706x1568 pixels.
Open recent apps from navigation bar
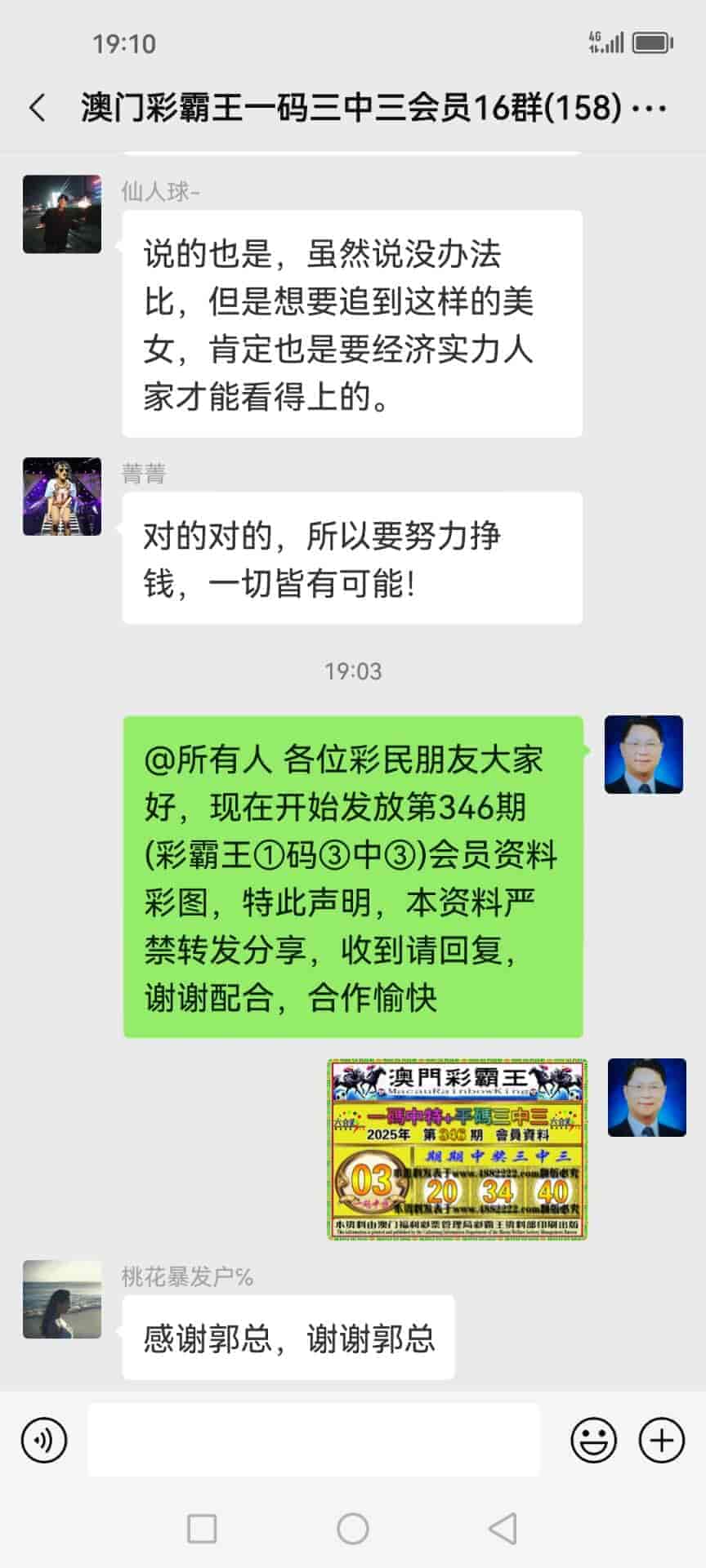(202, 1528)
